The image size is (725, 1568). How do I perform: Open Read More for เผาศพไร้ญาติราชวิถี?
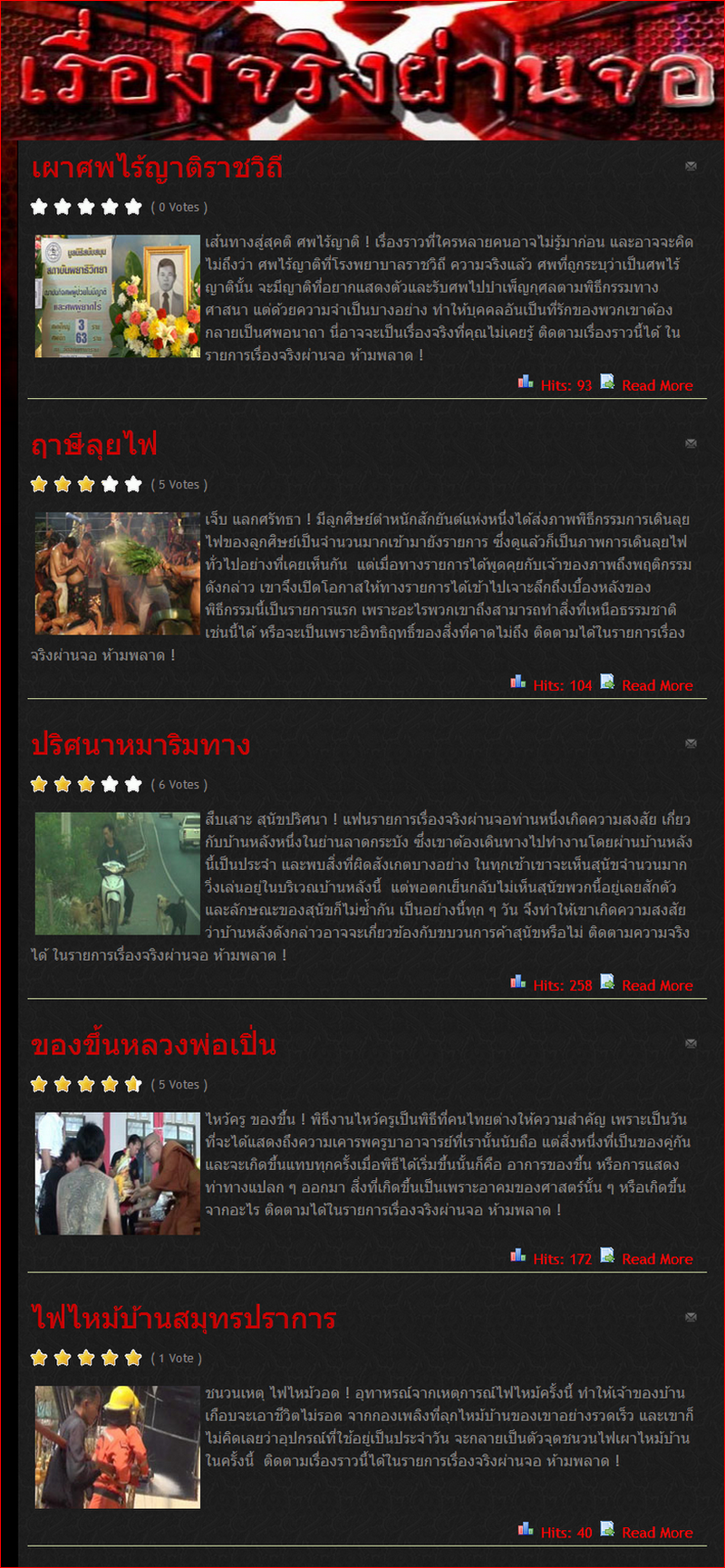657,385
